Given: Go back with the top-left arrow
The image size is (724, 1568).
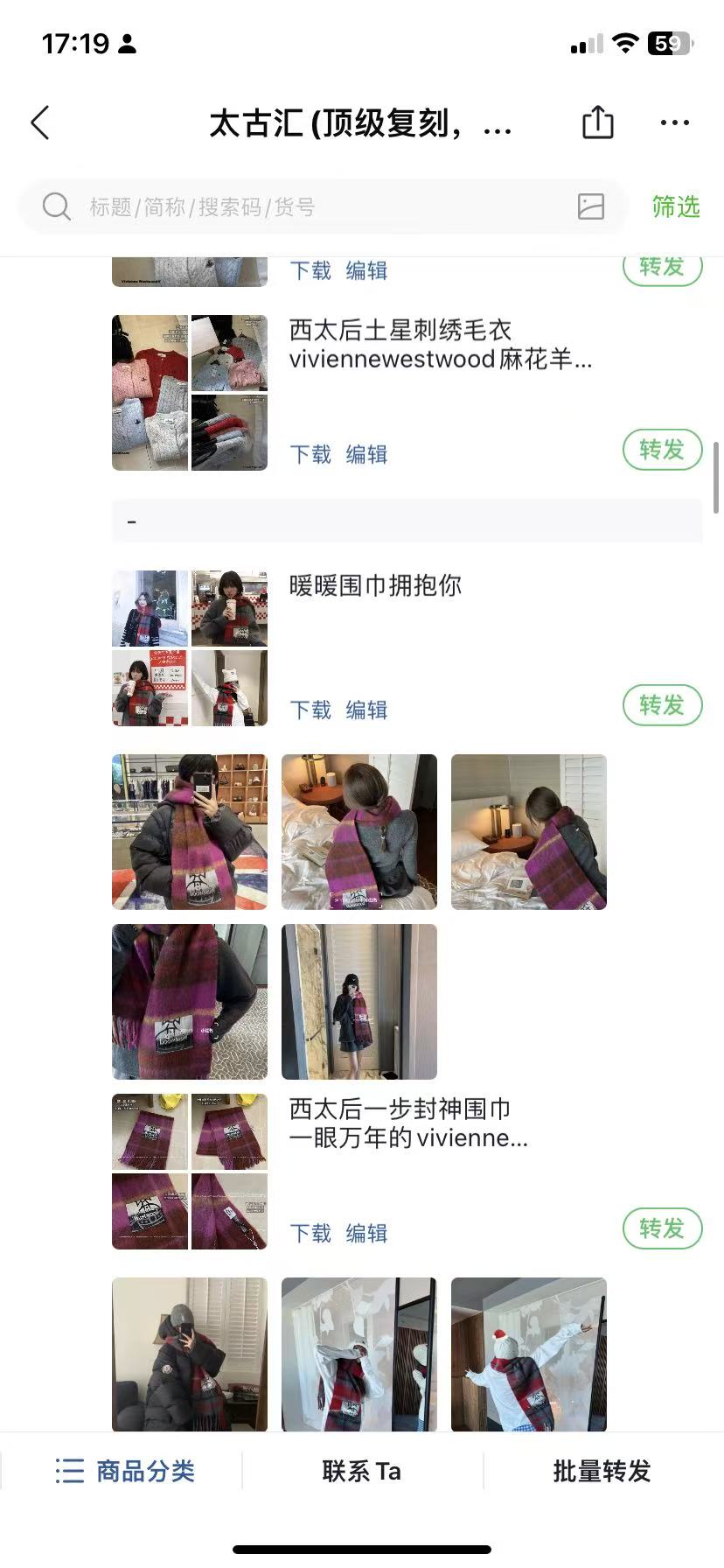Looking at the screenshot, I should click(x=40, y=123).
